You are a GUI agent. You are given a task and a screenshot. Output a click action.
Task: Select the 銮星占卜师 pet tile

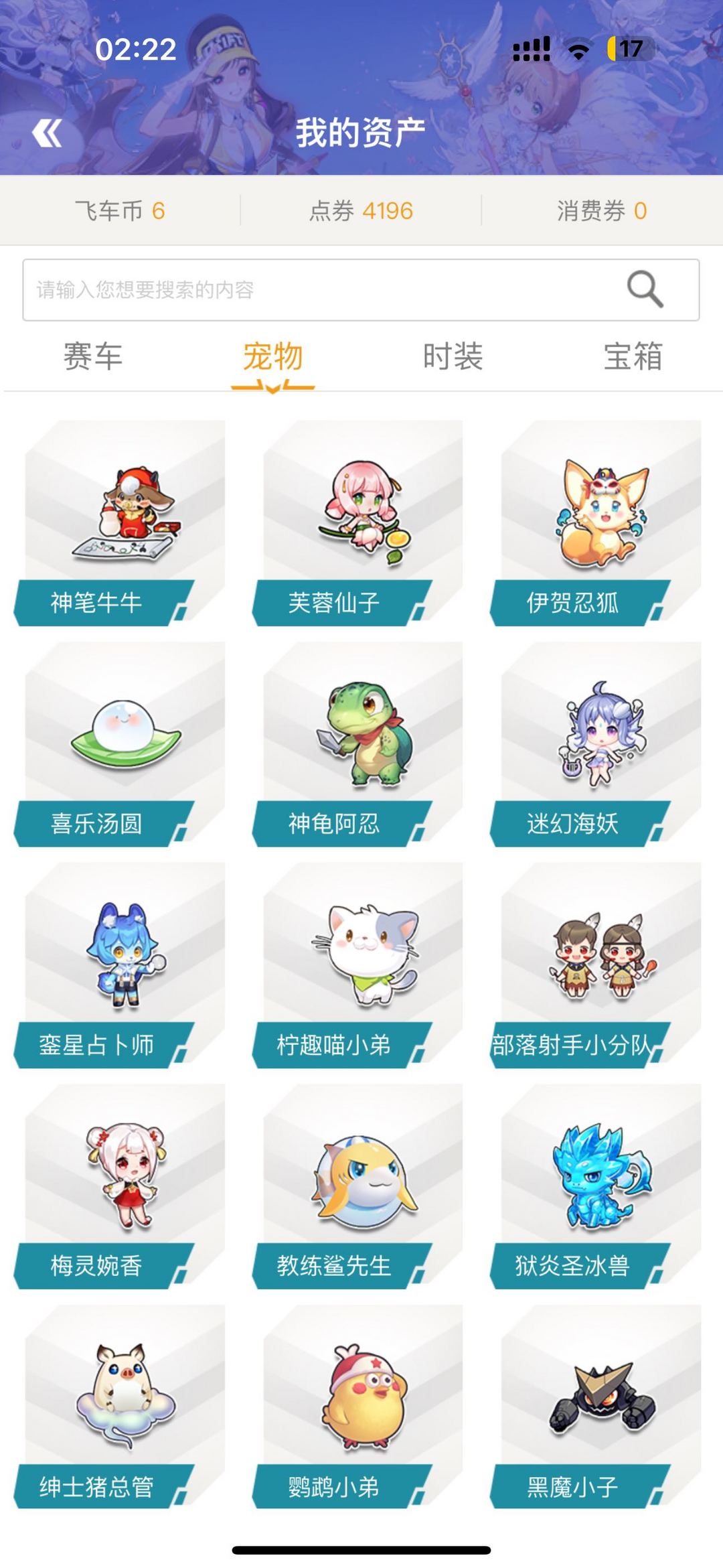120,965
